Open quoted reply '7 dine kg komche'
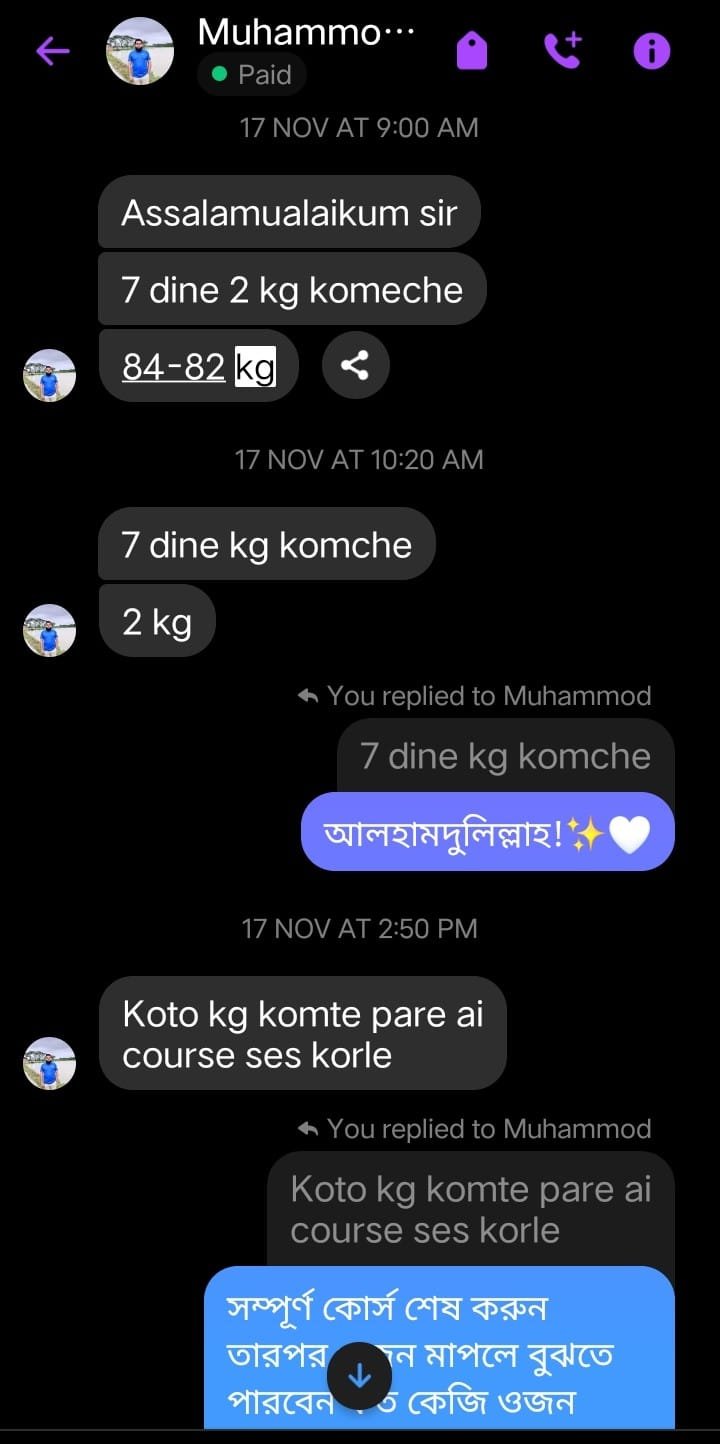 click(x=505, y=756)
